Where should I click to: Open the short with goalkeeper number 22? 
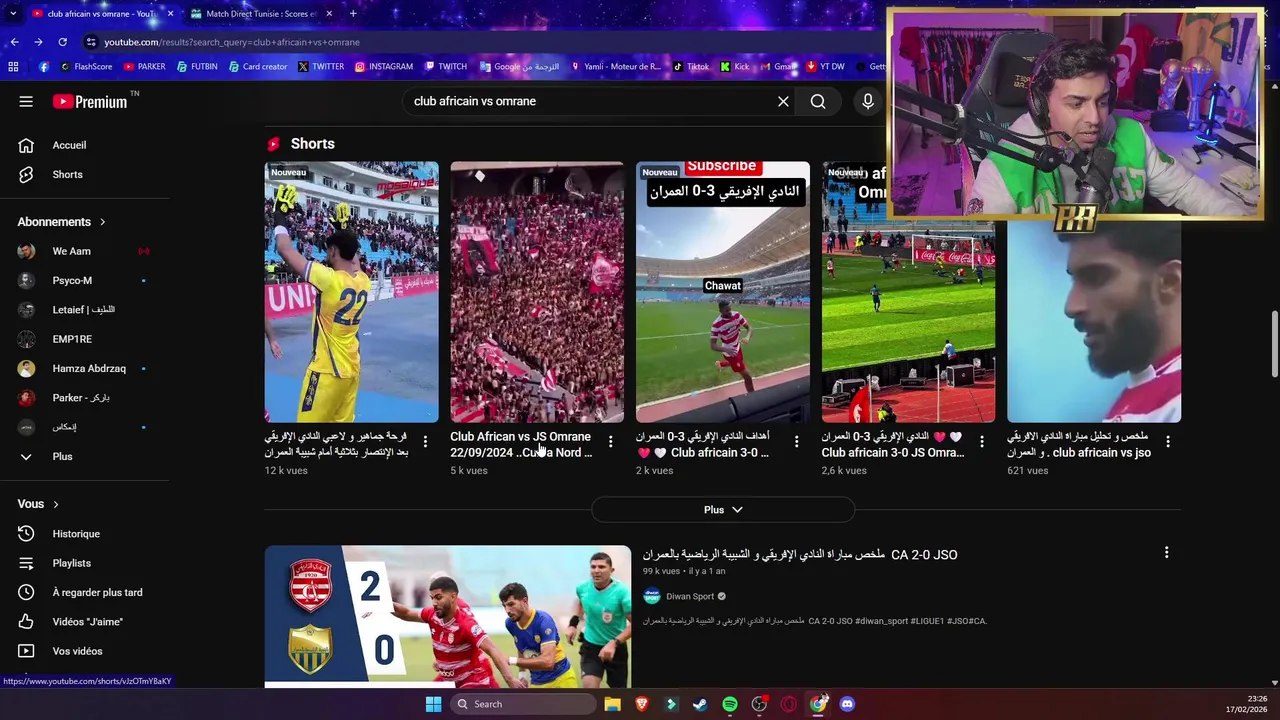351,292
